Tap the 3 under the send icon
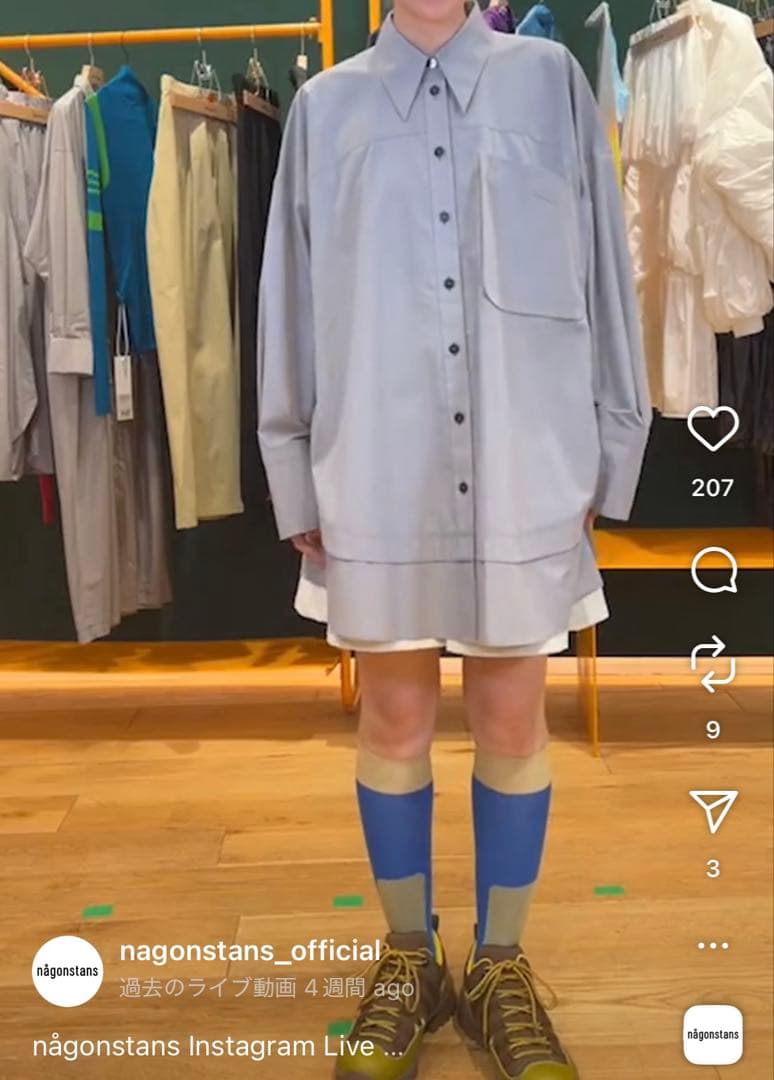 (712, 869)
